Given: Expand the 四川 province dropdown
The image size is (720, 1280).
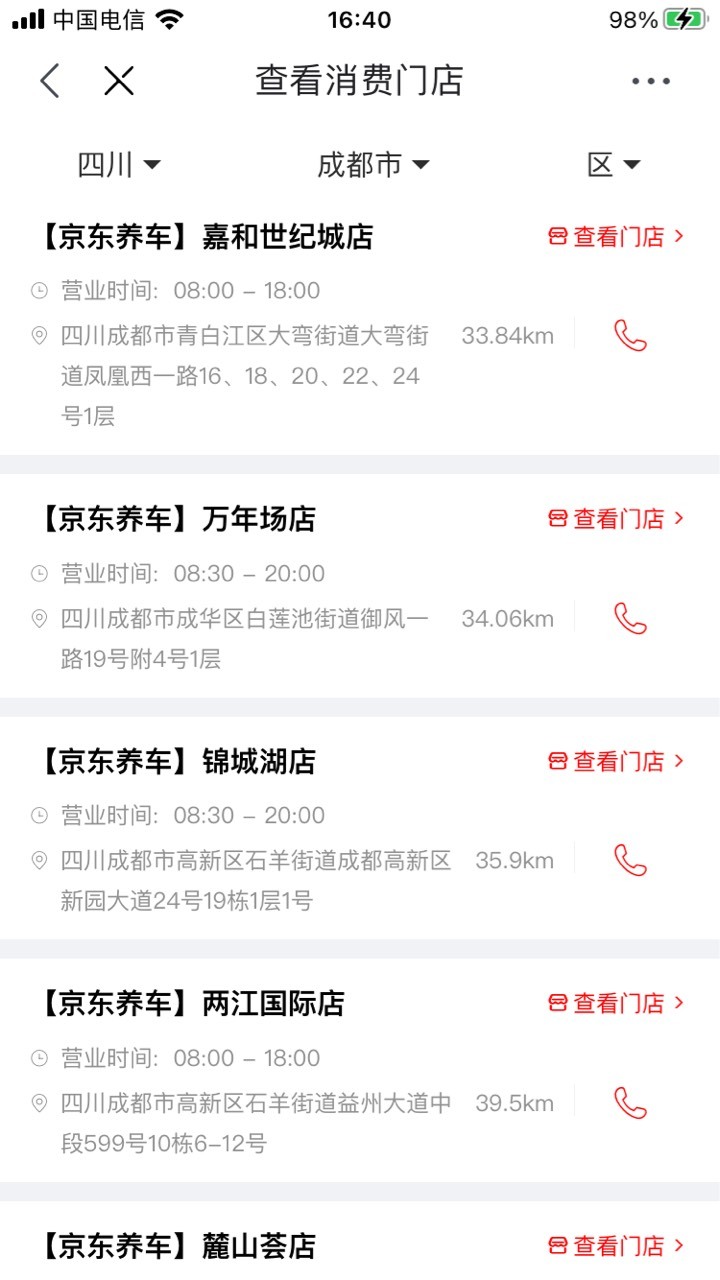Looking at the screenshot, I should tap(119, 165).
